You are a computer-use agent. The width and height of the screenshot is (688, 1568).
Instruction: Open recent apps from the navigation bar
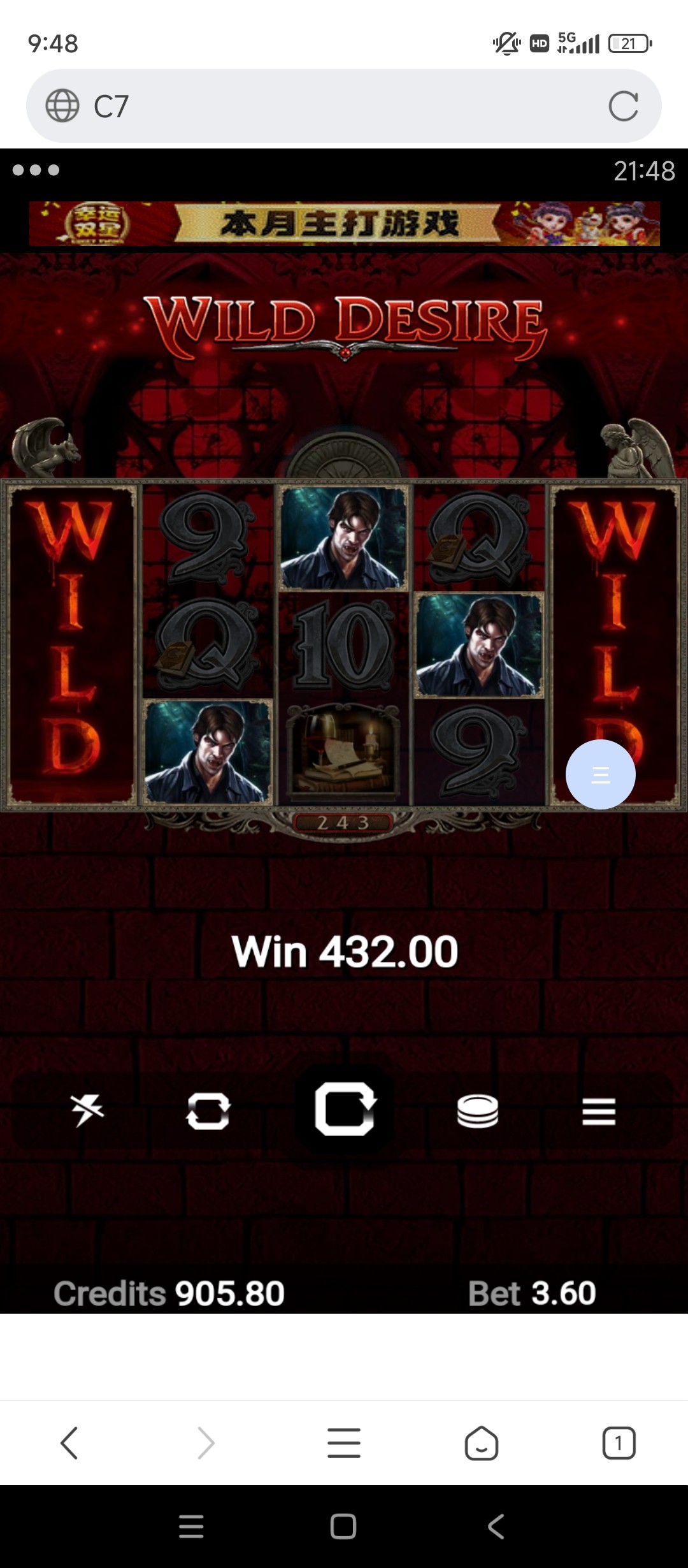tap(191, 1527)
